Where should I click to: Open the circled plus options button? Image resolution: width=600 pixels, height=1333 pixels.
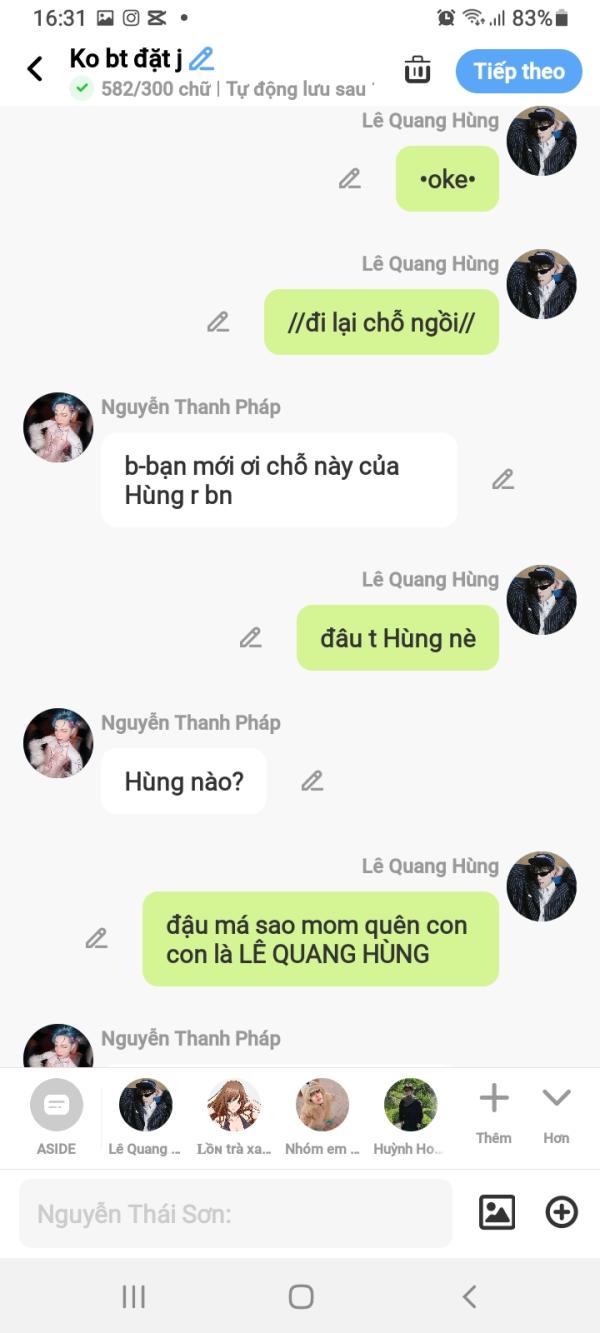click(x=562, y=1213)
